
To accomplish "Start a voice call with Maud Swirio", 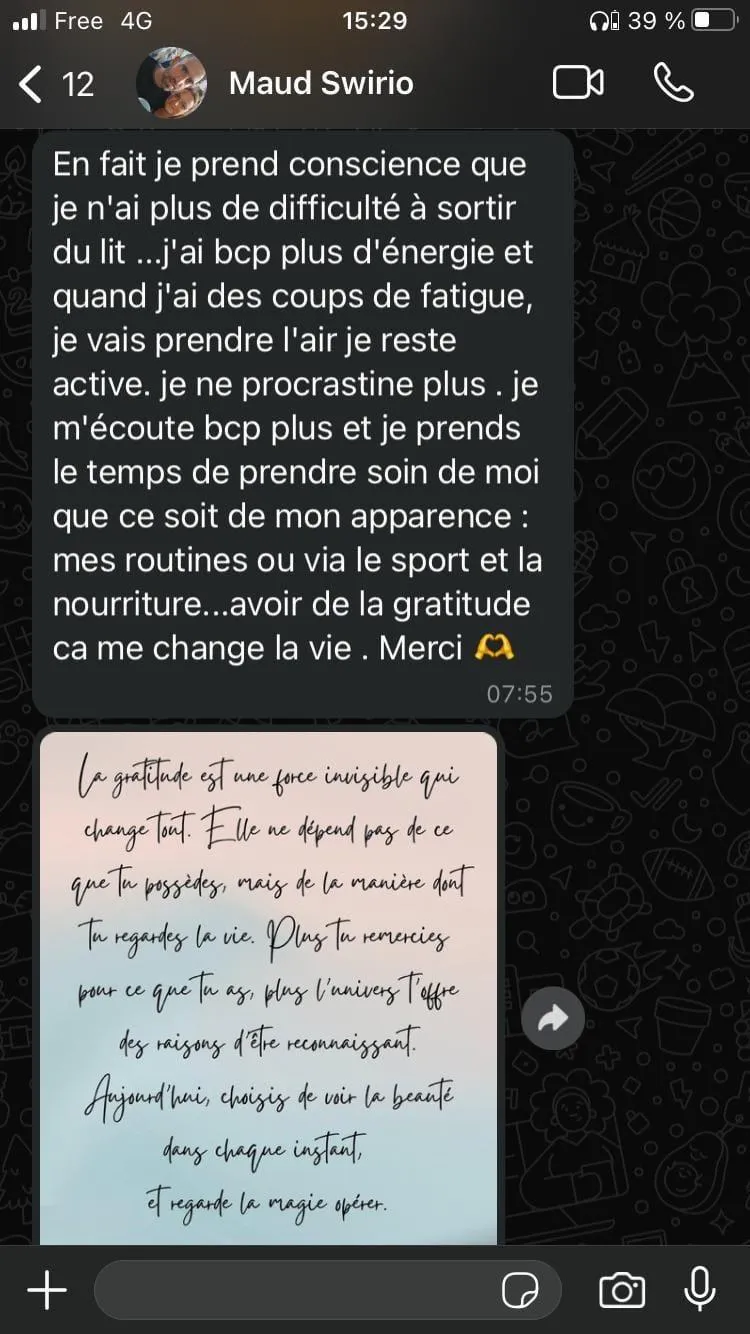I will click(x=673, y=84).
